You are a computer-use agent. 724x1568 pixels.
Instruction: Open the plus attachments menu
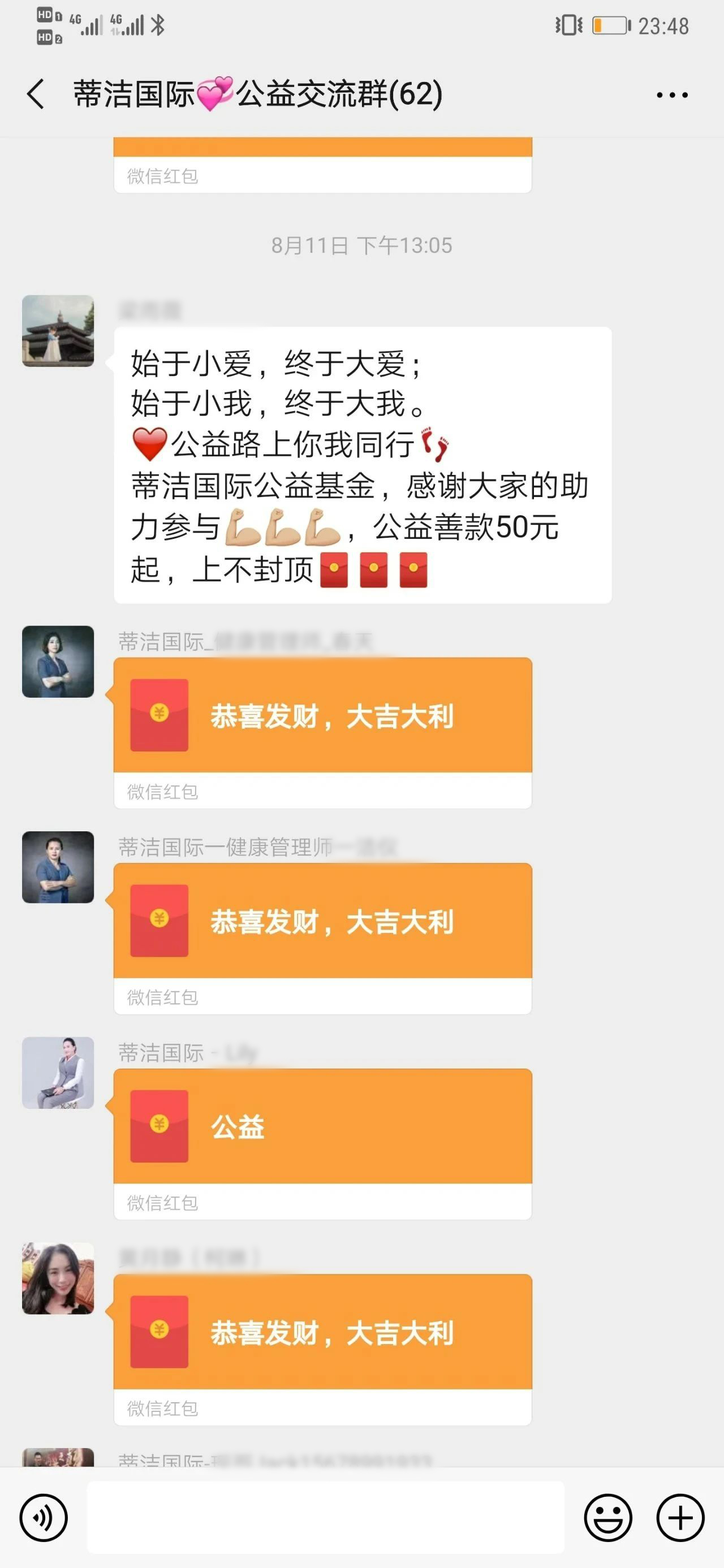pyautogui.click(x=680, y=1518)
